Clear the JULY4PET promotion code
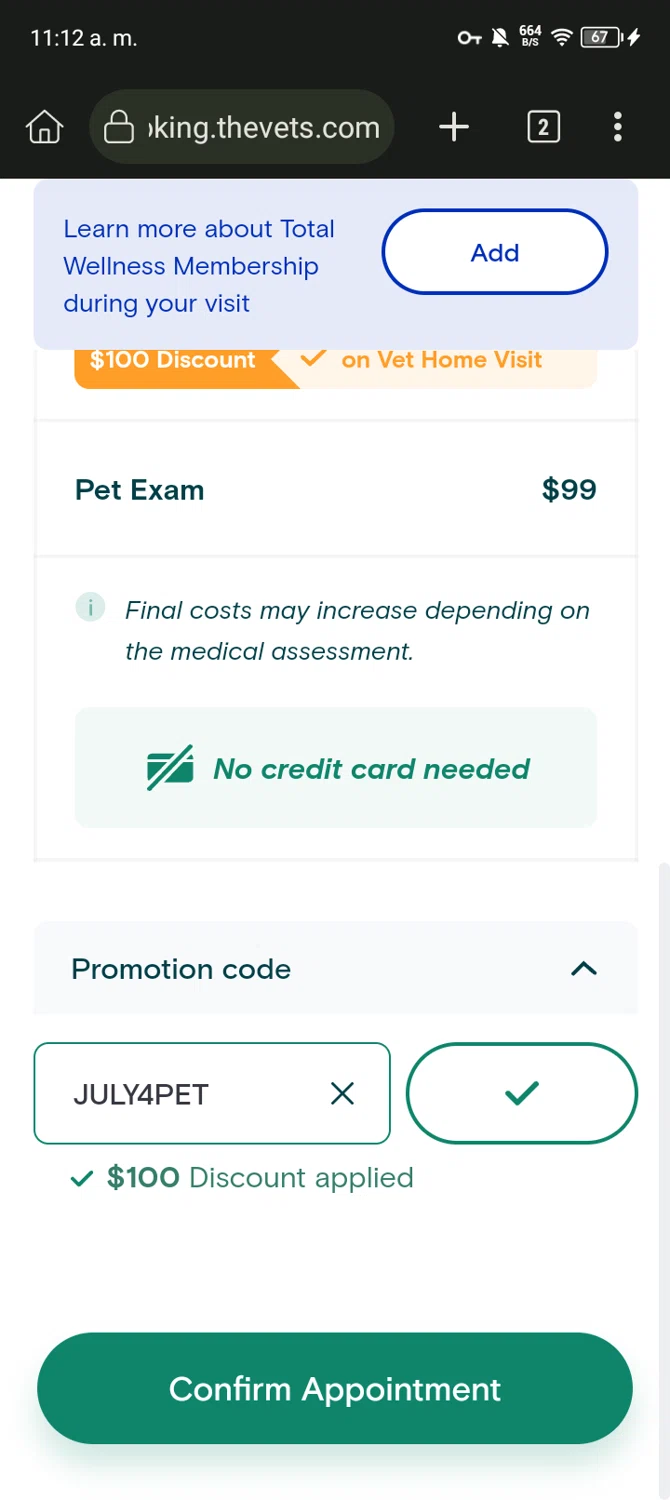 pyautogui.click(x=342, y=1094)
